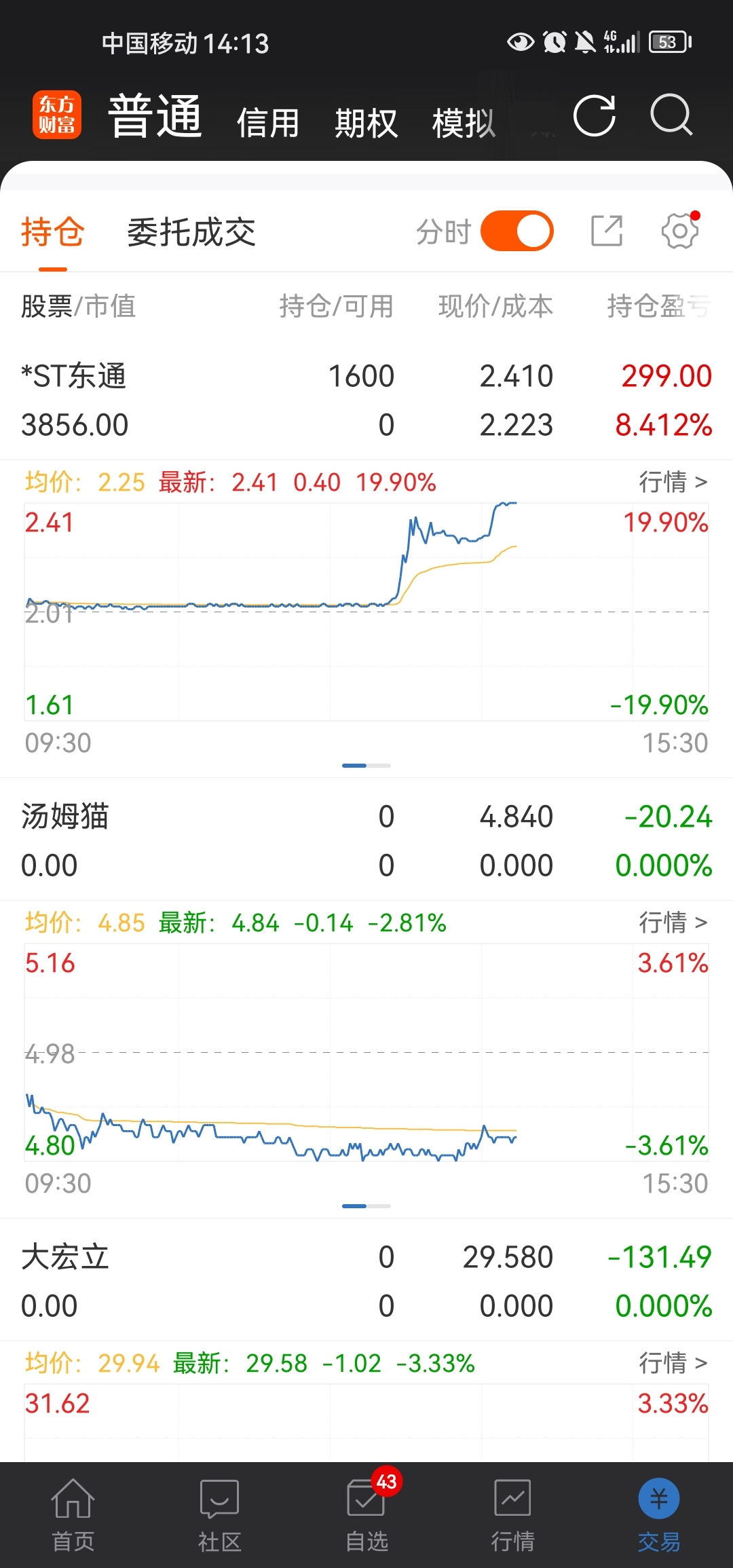The image size is (733, 1568).
Task: Refresh the account holdings
Action: pos(594,115)
